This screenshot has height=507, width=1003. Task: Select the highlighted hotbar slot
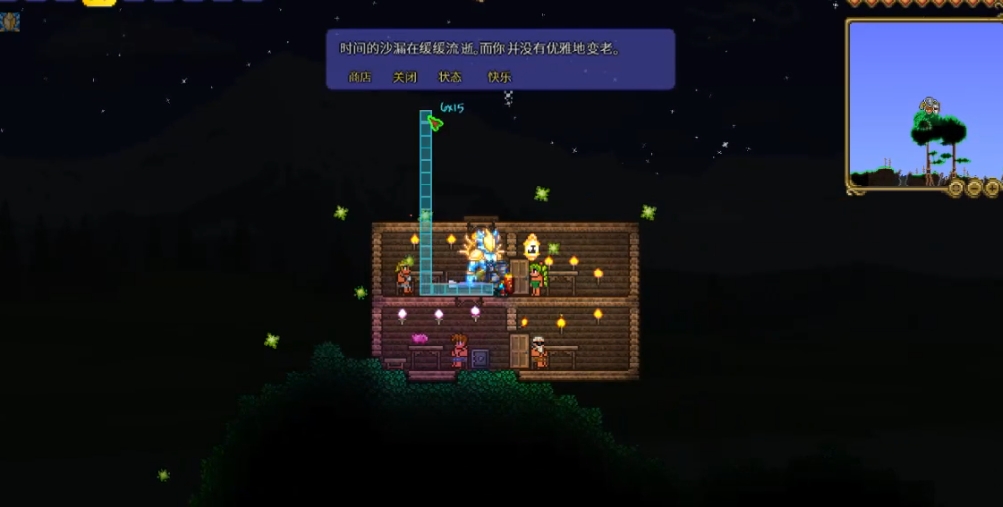[x=99, y=3]
